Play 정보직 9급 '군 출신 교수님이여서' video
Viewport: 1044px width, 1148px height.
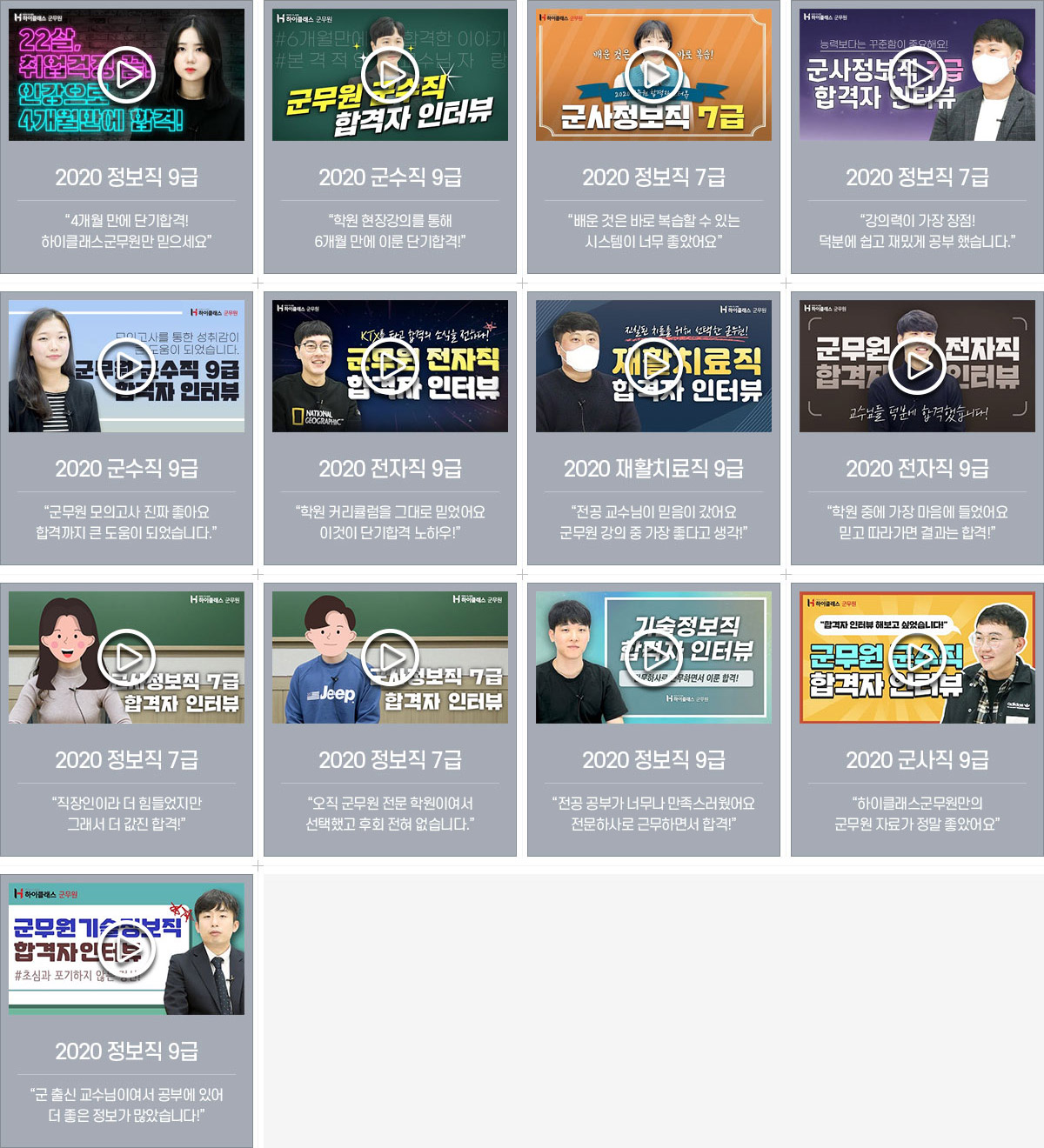tap(126, 949)
